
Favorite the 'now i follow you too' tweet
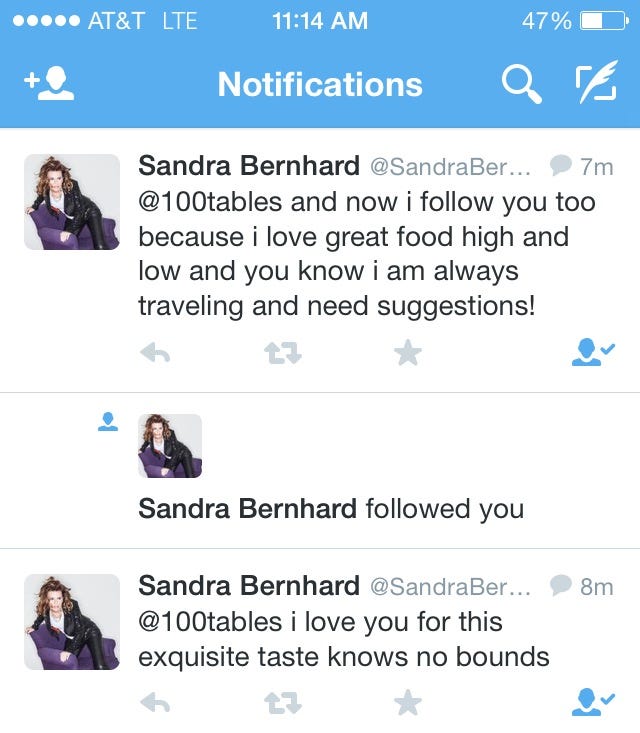407,352
